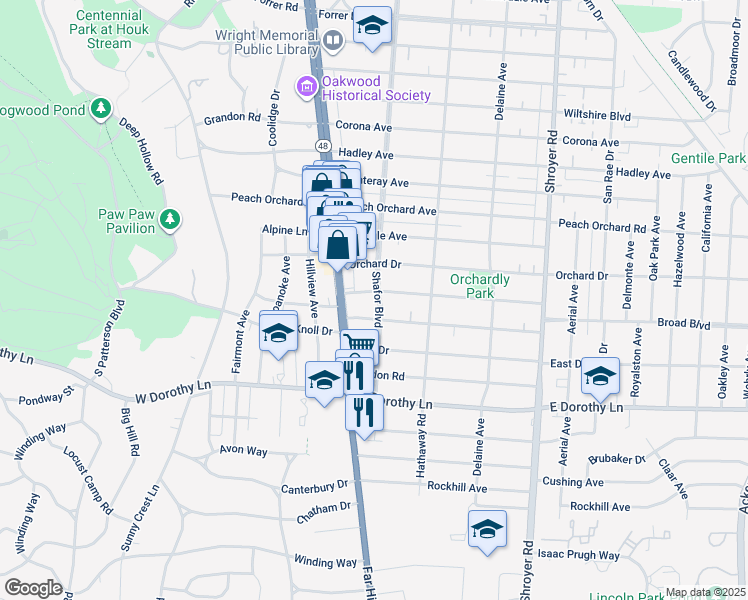Open the school marker near Forrer Rd
This screenshot has width=748, height=600.
[372, 26]
